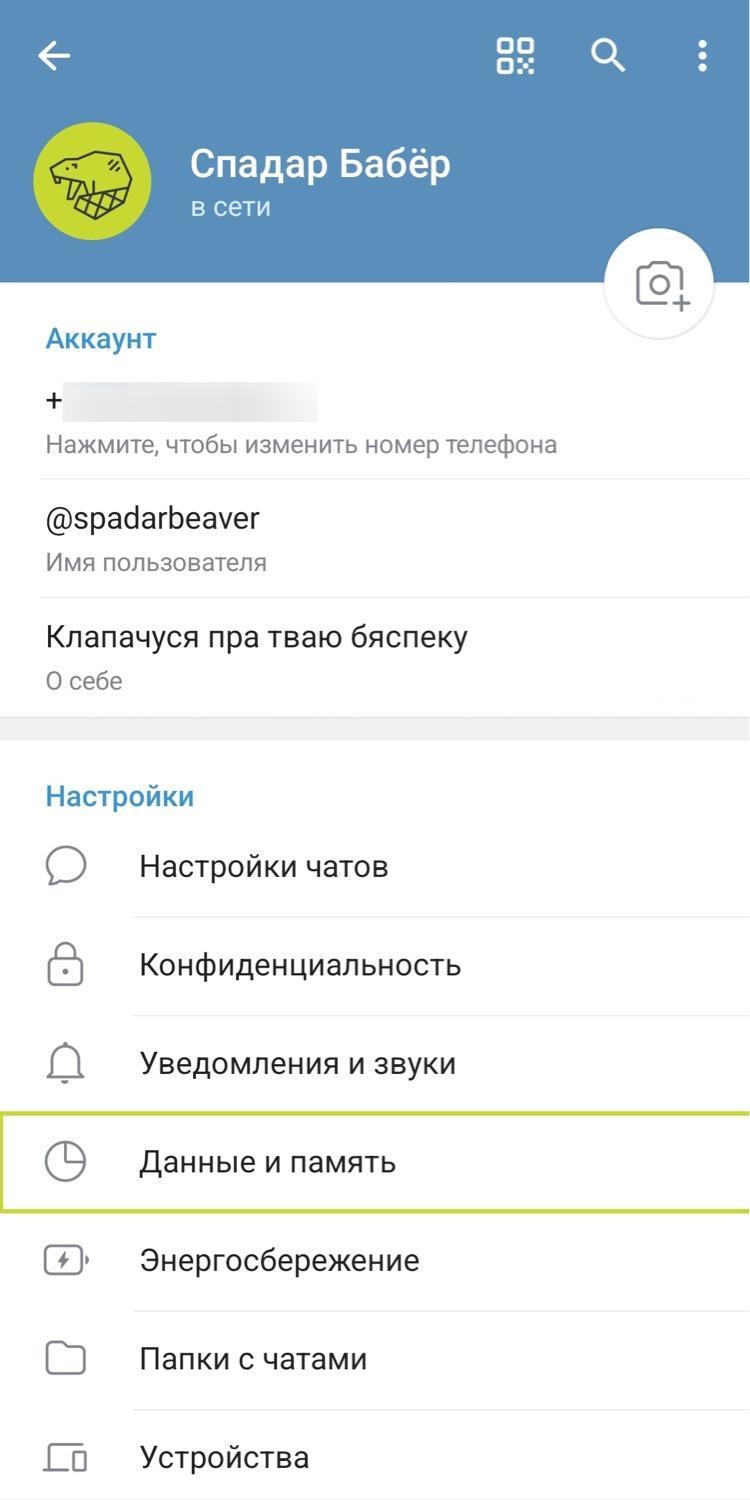Open Энергосбережение settings
This screenshot has height=1500, width=750.
tap(375, 1260)
